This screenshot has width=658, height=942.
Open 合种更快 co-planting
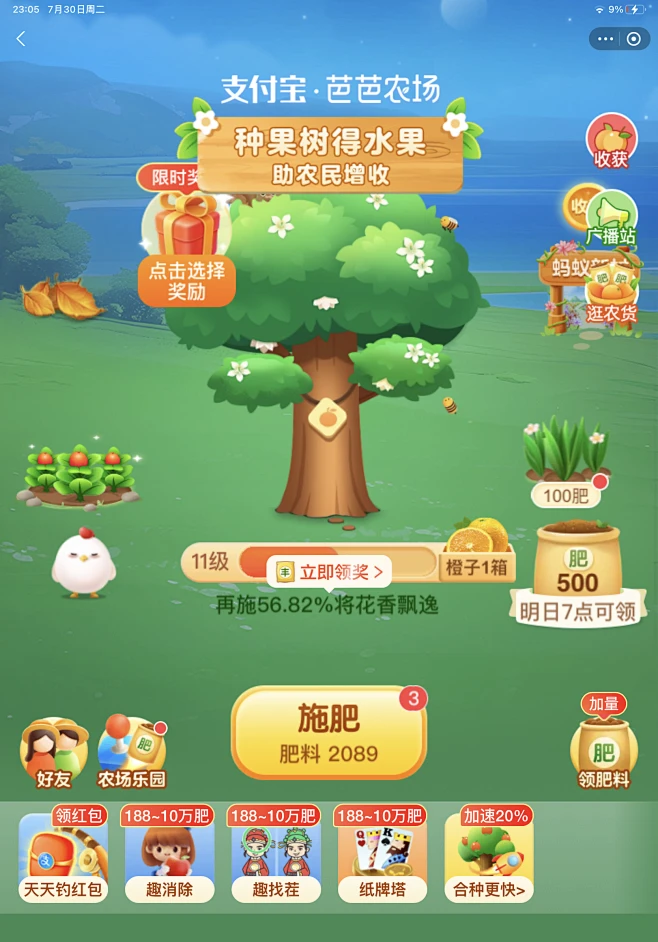pyautogui.click(x=488, y=858)
